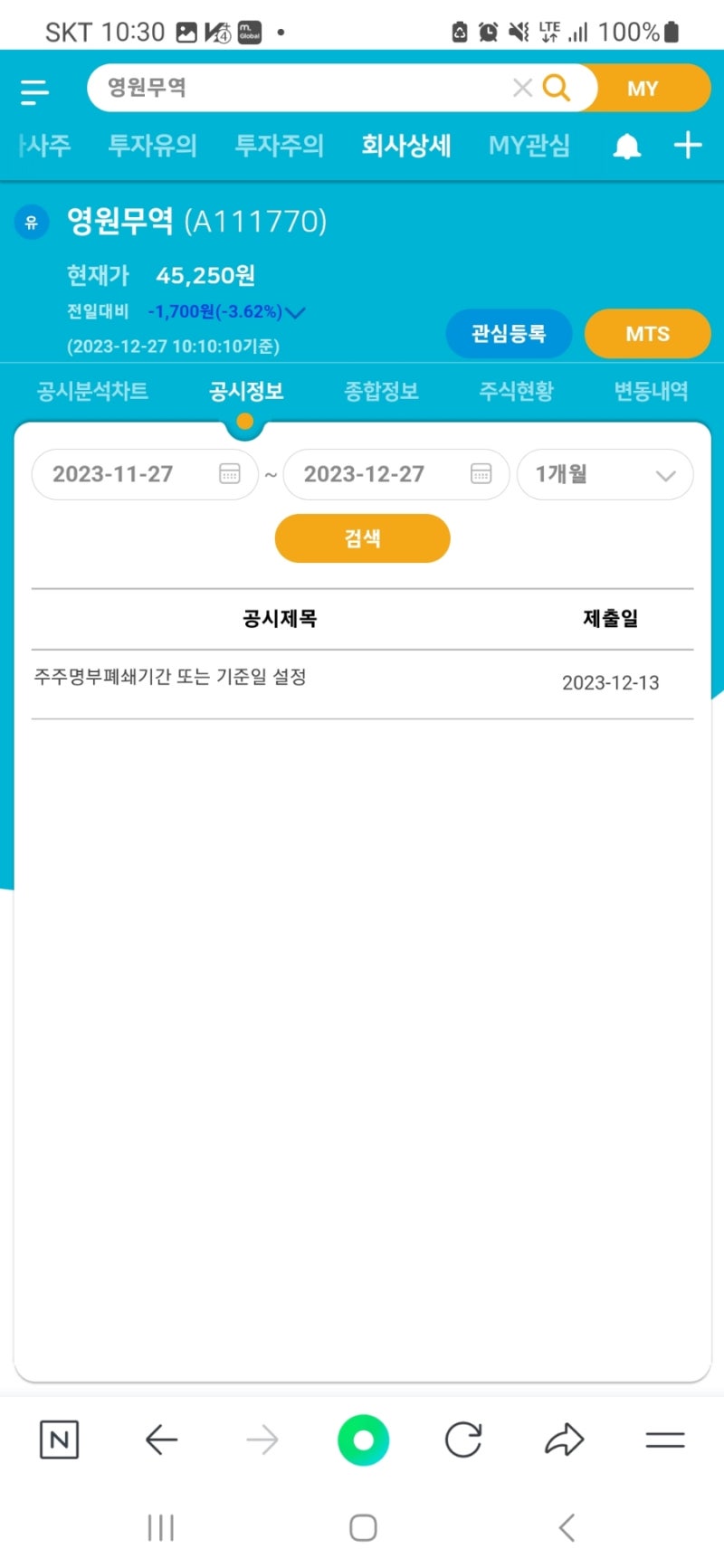Tap the plus icon to add item

687,146
